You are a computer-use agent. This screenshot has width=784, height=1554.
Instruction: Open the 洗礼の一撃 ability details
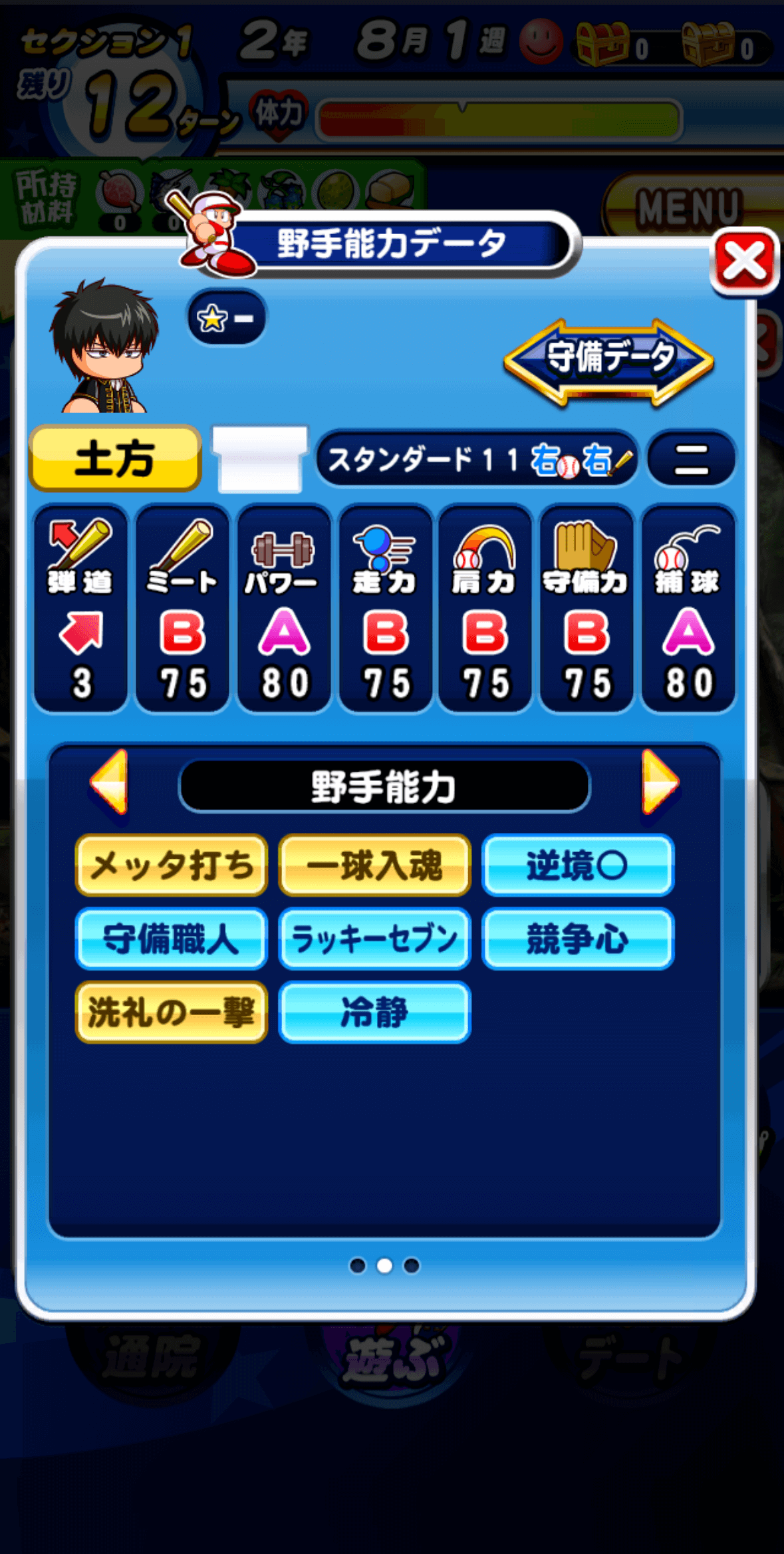click(172, 1012)
